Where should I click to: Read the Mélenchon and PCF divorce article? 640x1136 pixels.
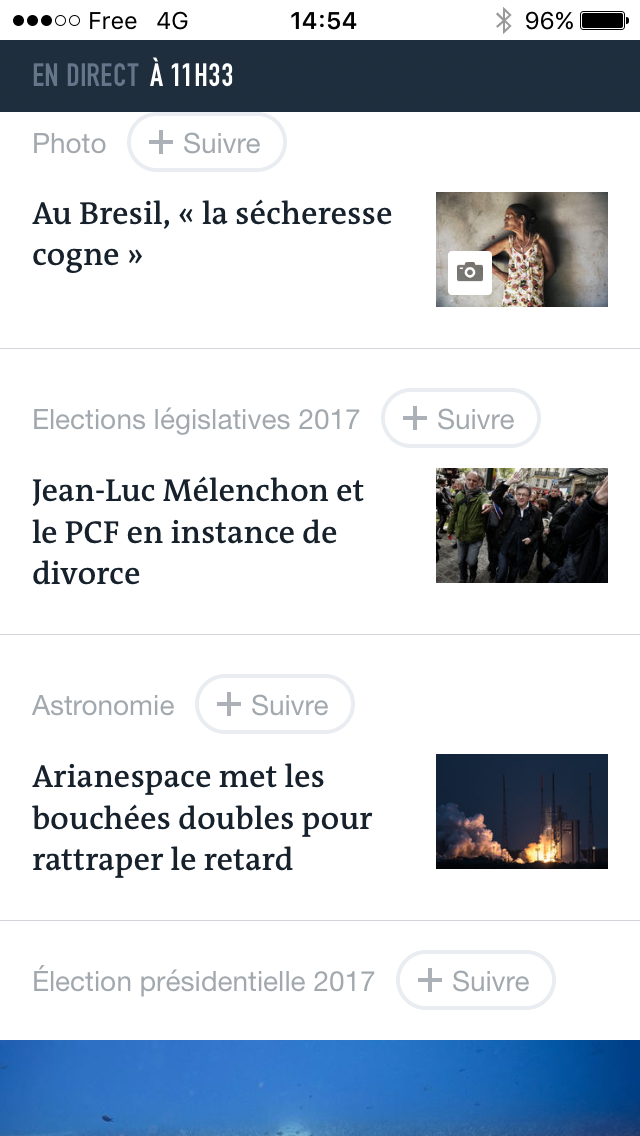tap(198, 532)
